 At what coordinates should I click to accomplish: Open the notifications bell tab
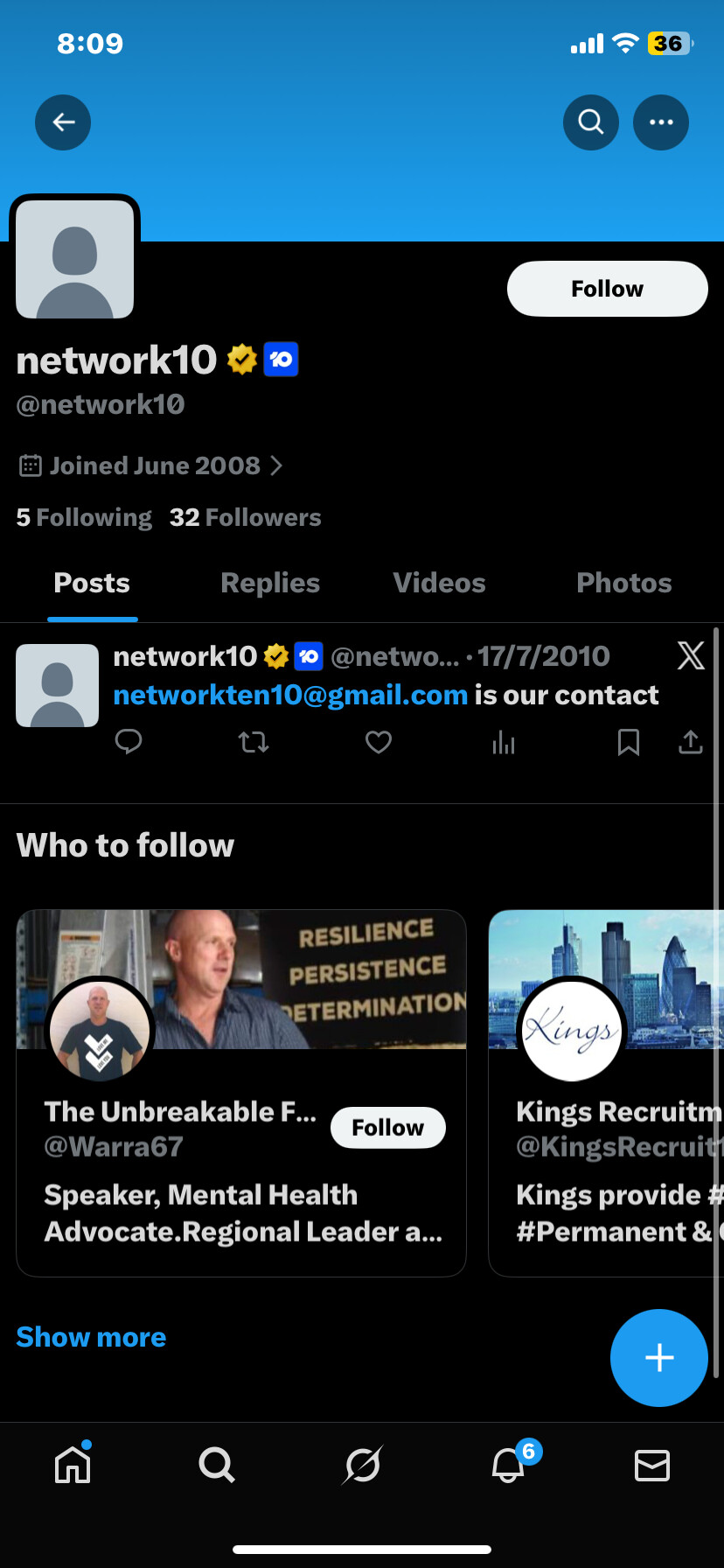click(x=508, y=1465)
